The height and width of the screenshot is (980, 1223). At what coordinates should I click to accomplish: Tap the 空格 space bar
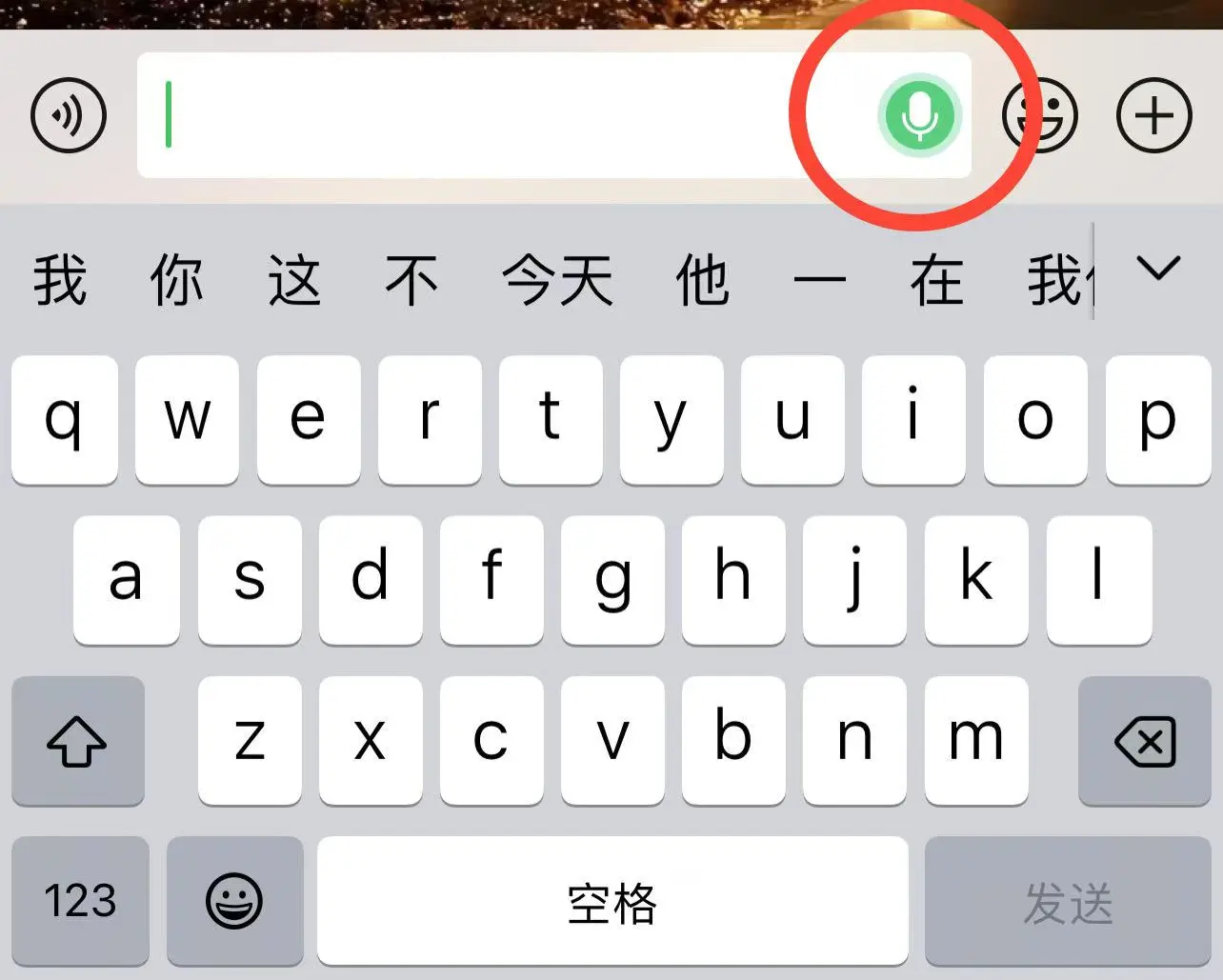tap(611, 901)
